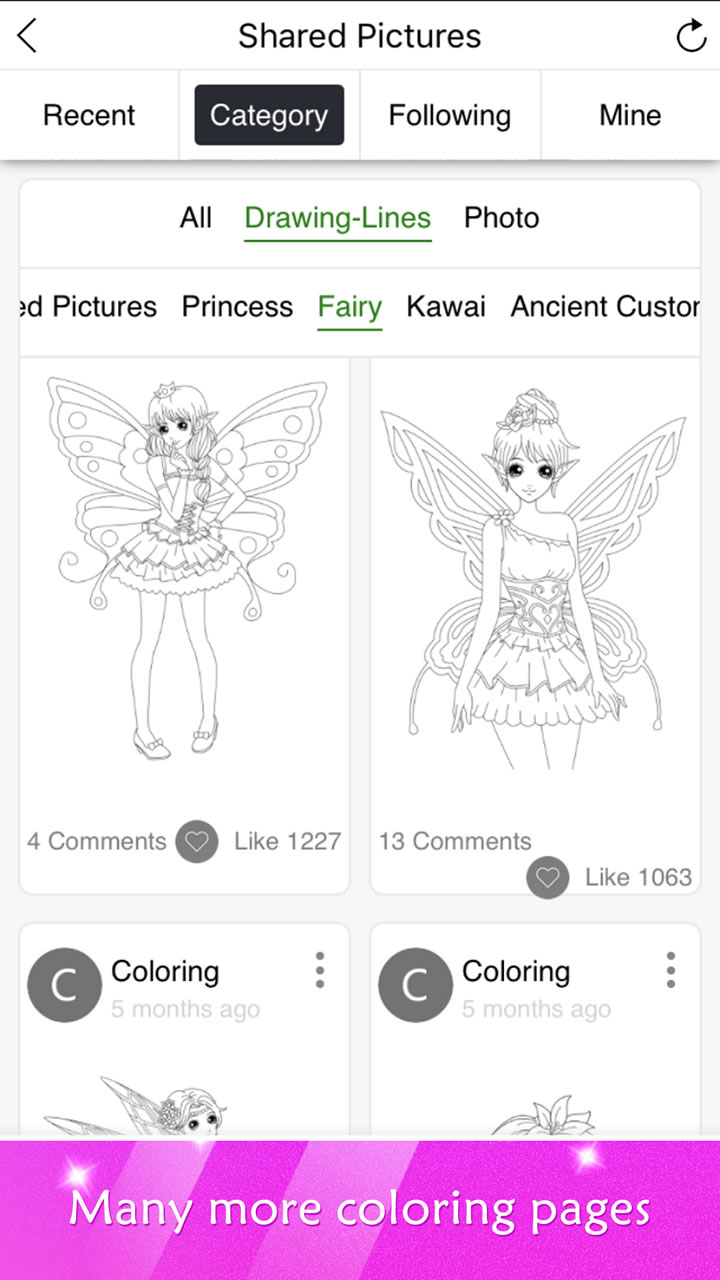Tap the heart under the right fairy picture
The height and width of the screenshot is (1280, 720).
[x=548, y=878]
